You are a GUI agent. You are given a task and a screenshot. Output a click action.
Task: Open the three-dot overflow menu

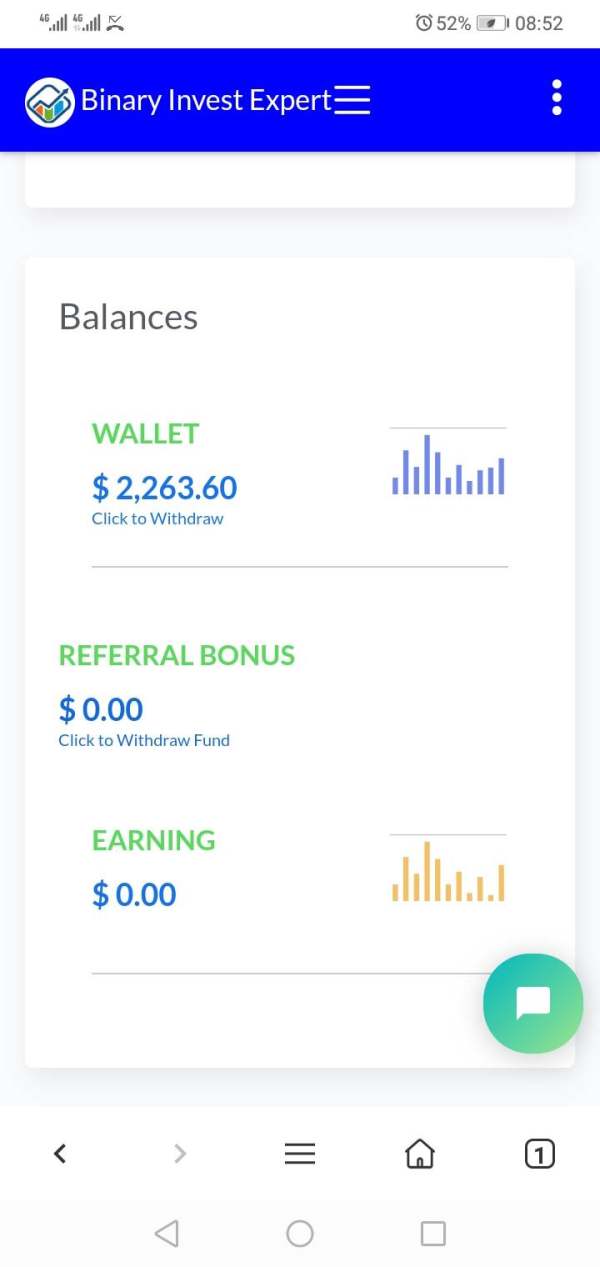point(557,98)
